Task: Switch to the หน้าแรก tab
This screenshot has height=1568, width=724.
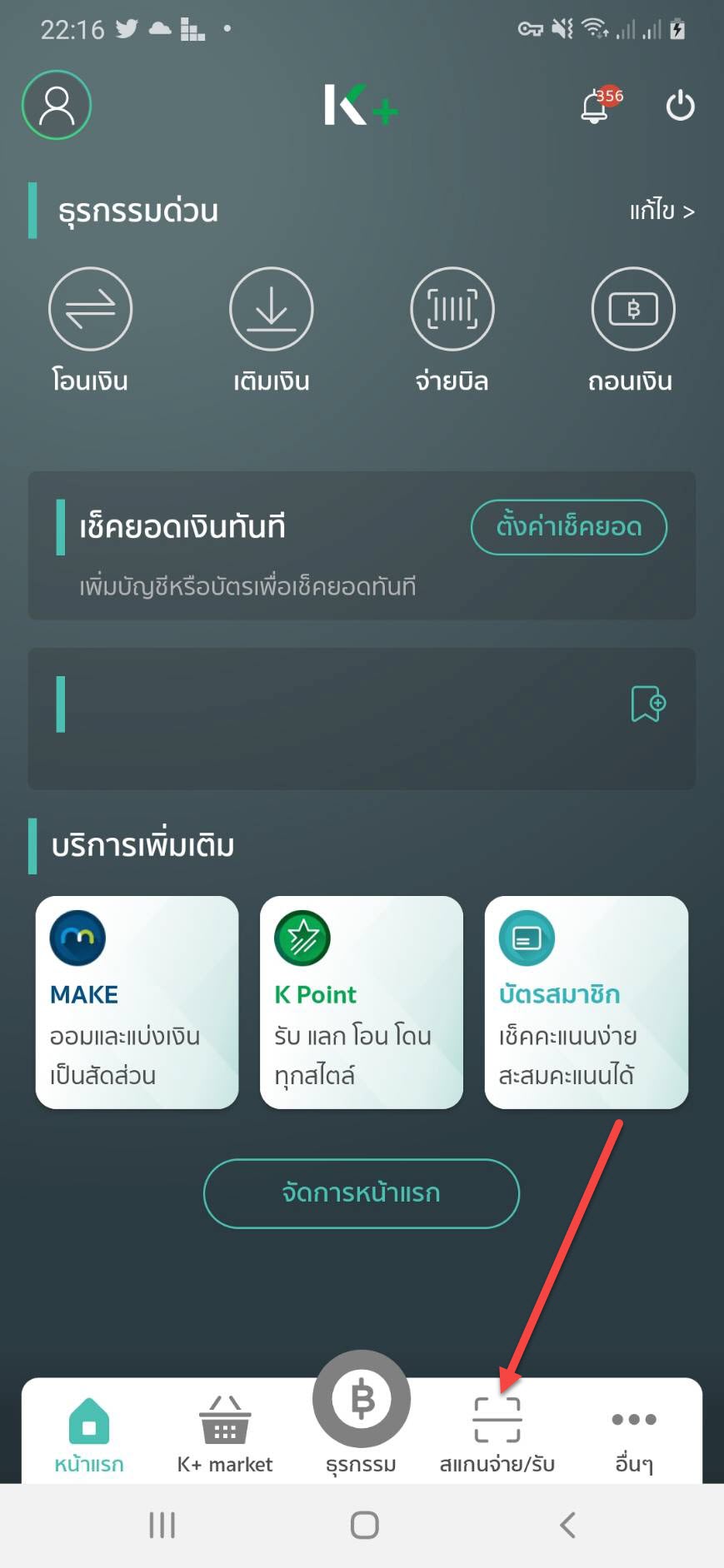Action: pos(89,1434)
